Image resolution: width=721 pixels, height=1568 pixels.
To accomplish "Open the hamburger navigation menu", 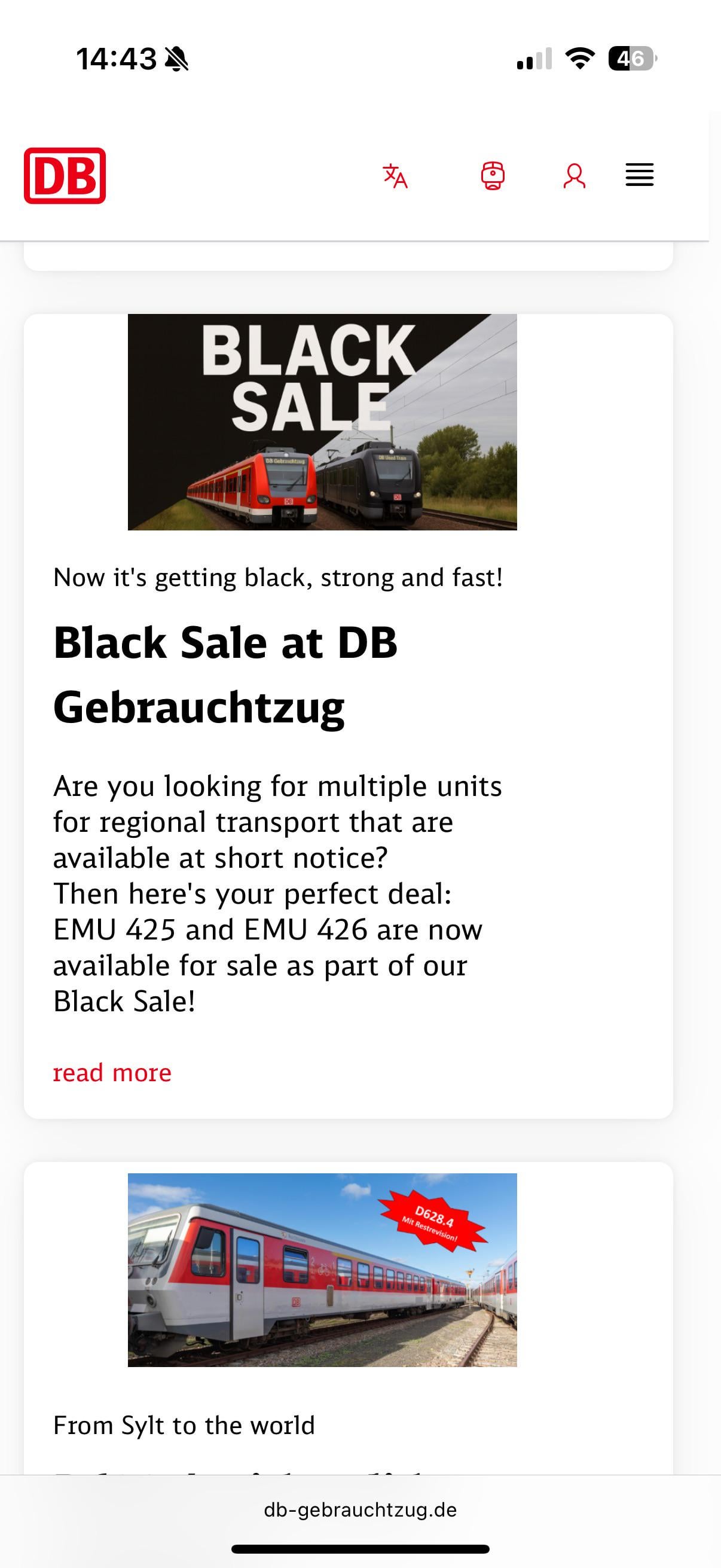I will coord(640,175).
